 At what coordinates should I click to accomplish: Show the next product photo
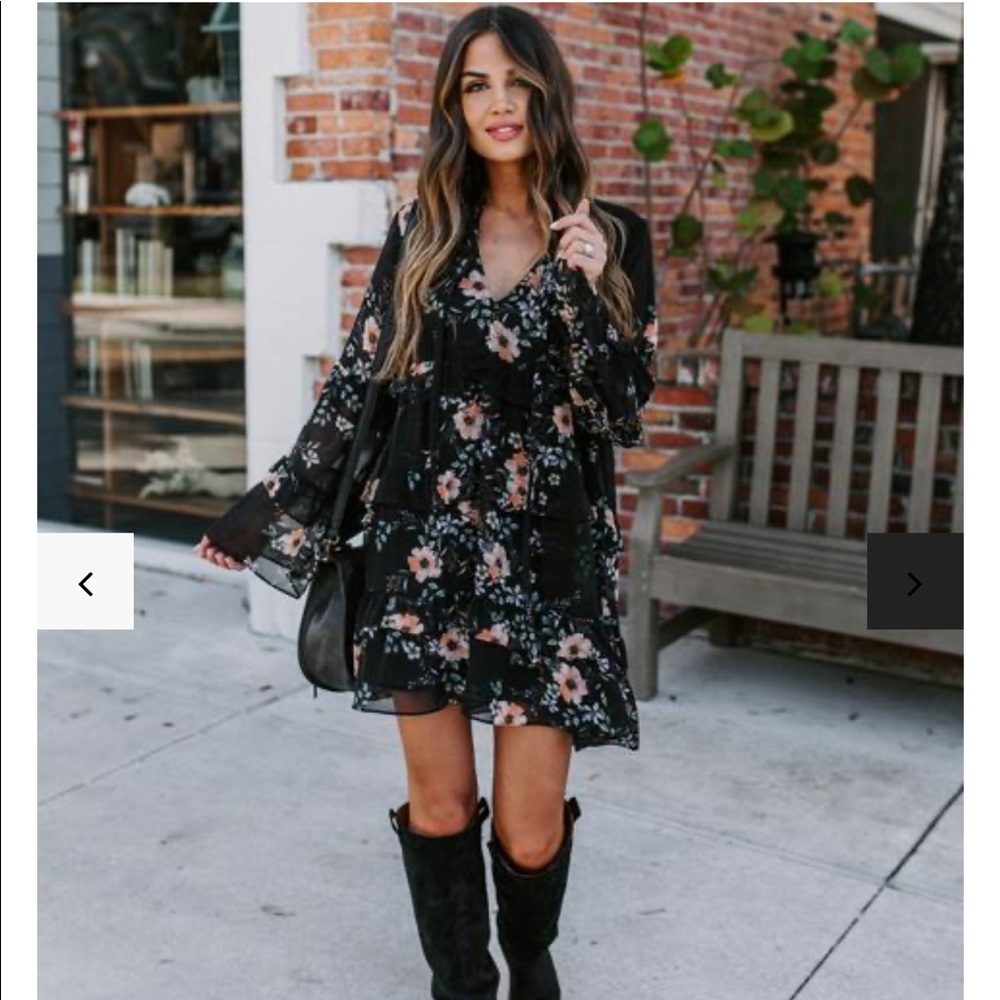tap(914, 582)
